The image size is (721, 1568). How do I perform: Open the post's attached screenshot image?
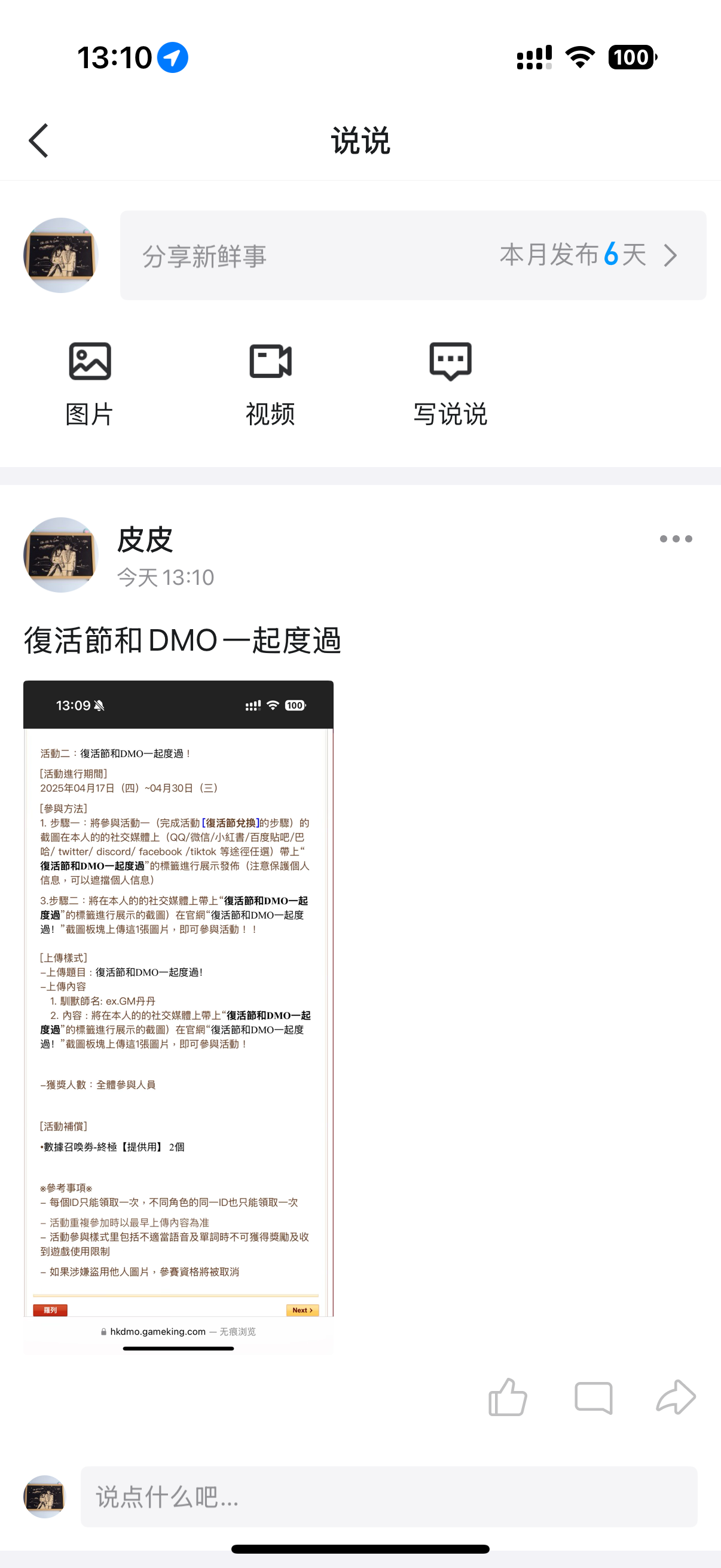pyautogui.click(x=178, y=1017)
